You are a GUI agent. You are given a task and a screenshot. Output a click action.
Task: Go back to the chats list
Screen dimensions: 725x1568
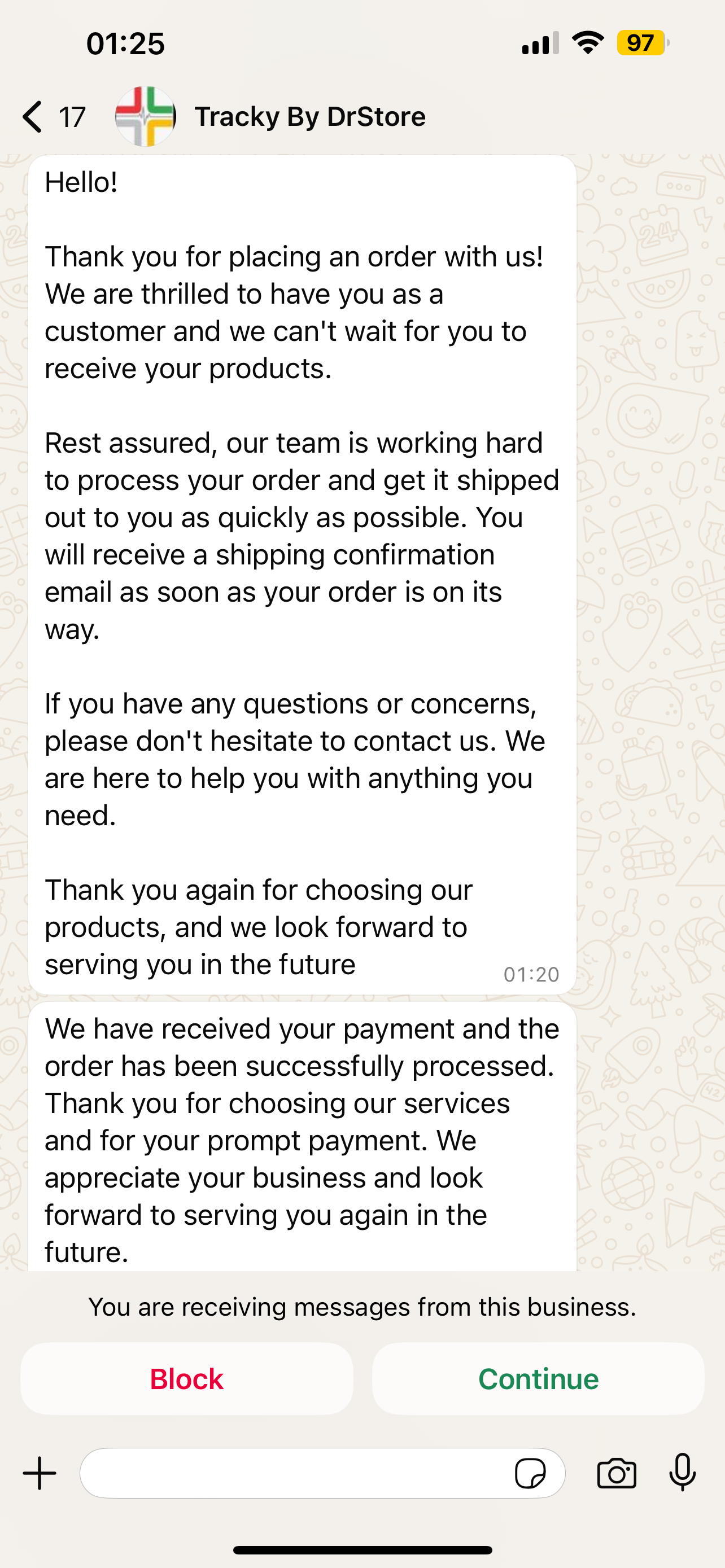point(54,117)
